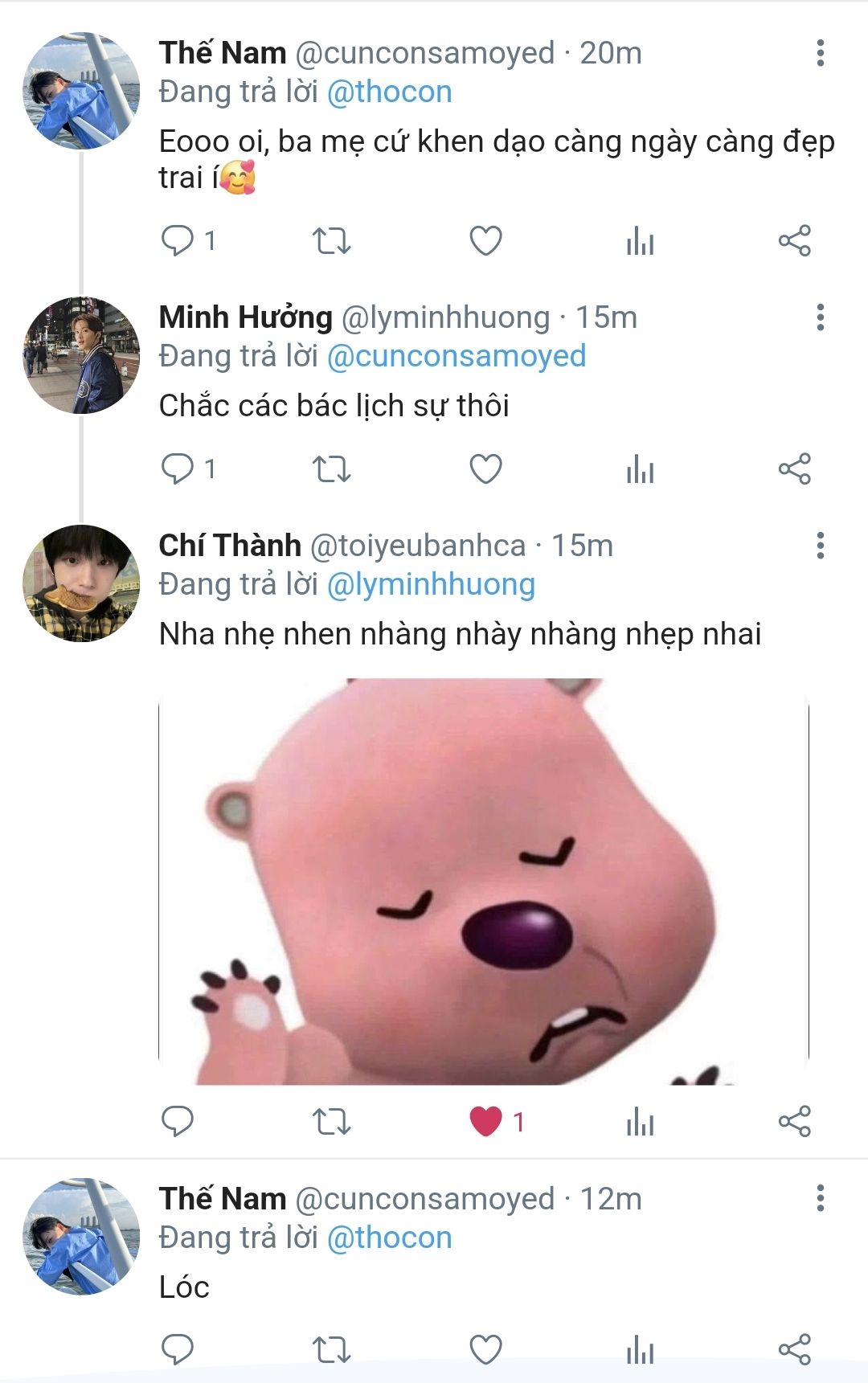The width and height of the screenshot is (868, 1383).
Task: Tap the @thocon mention in Thế Nam's 20m tweet
Action: point(389,92)
